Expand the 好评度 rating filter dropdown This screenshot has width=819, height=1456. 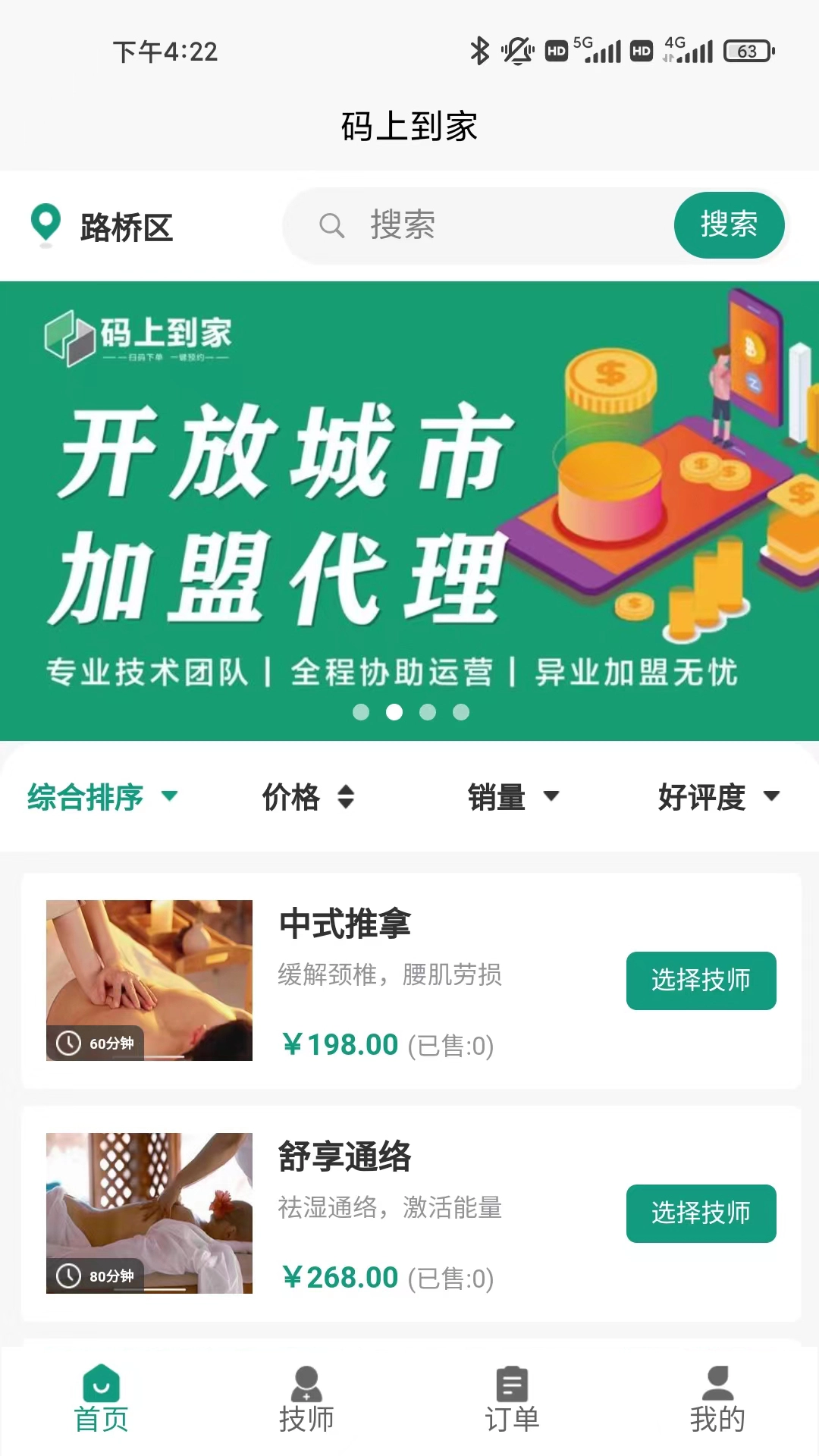click(718, 797)
